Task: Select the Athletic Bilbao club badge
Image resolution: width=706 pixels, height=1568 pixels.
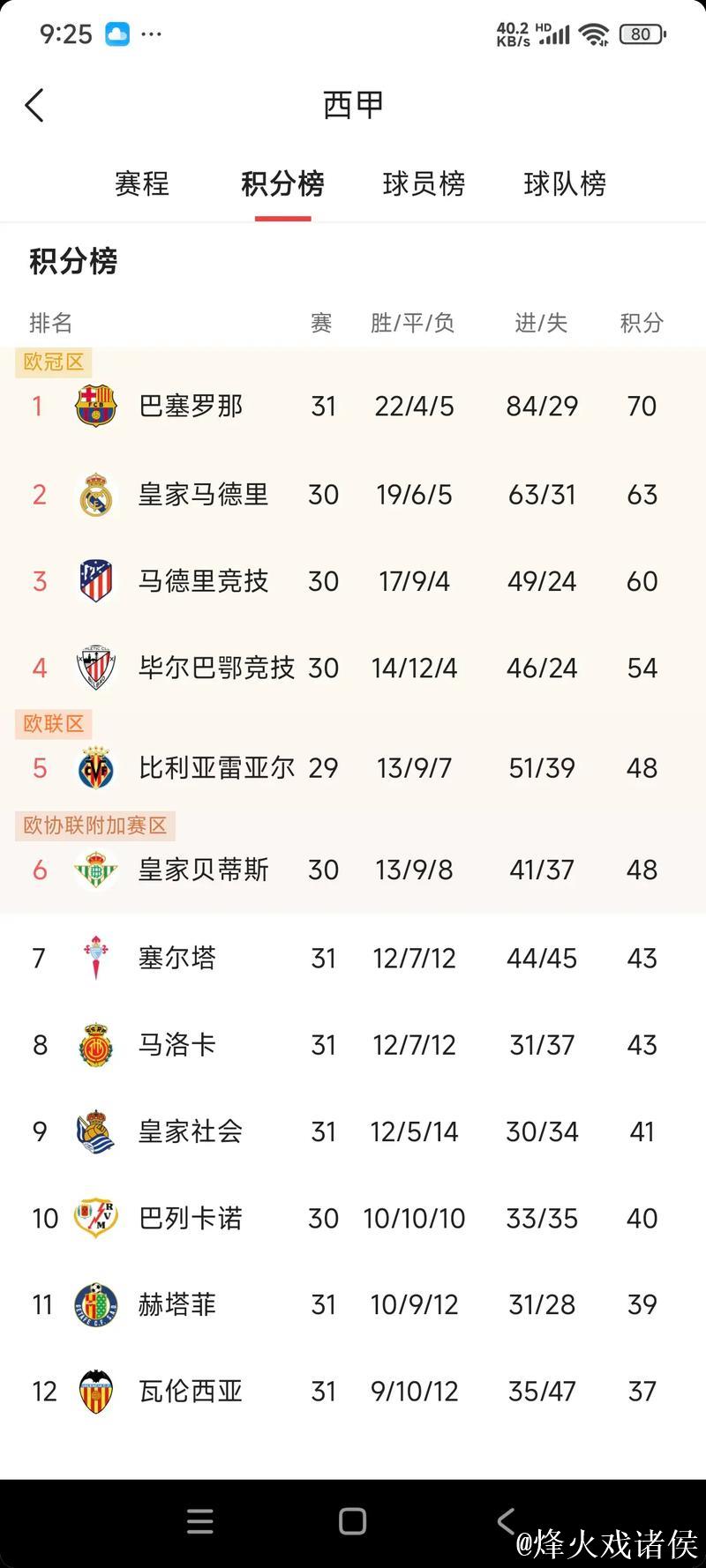Action: click(x=95, y=668)
